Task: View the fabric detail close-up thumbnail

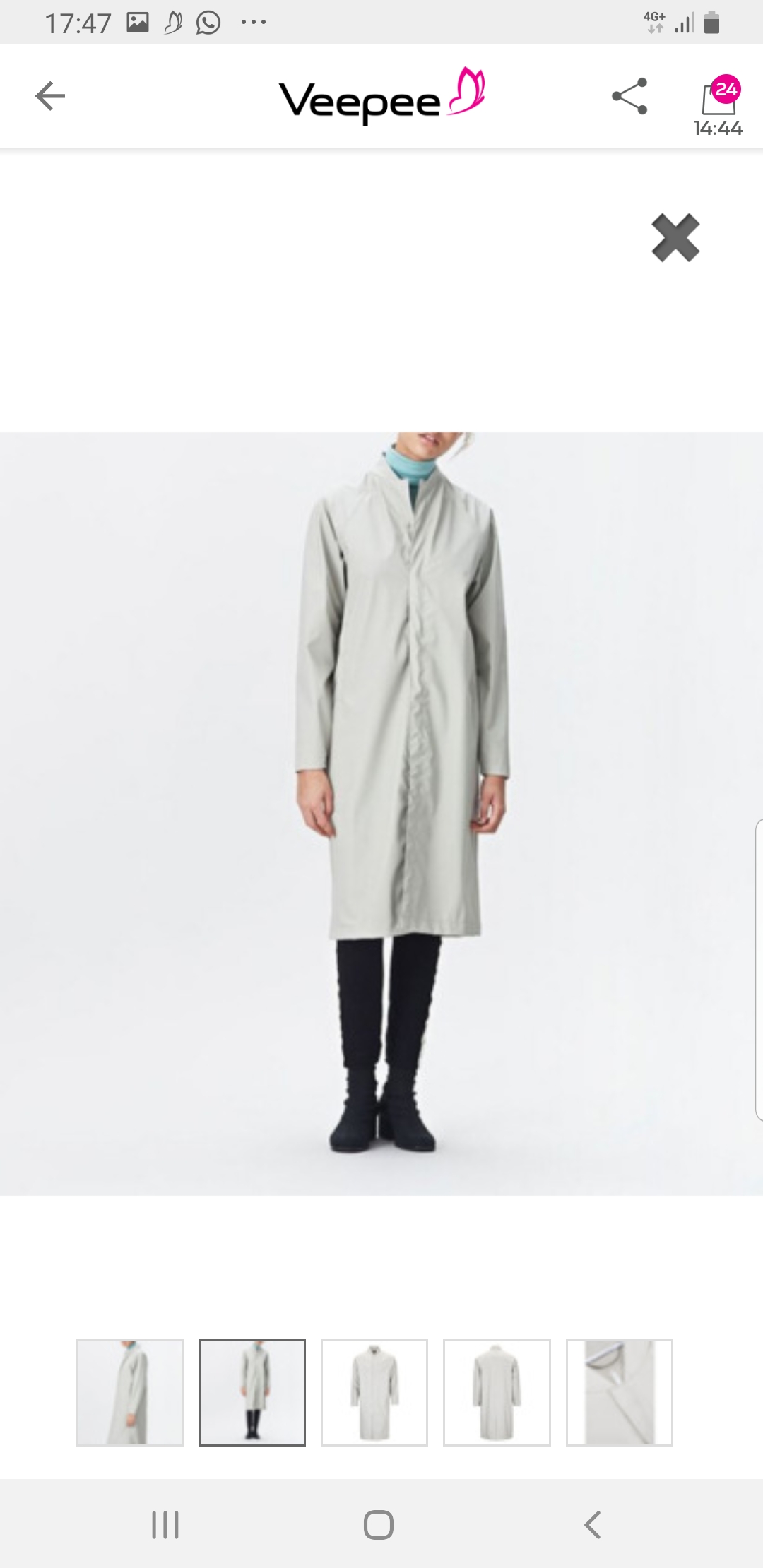Action: tap(619, 1392)
